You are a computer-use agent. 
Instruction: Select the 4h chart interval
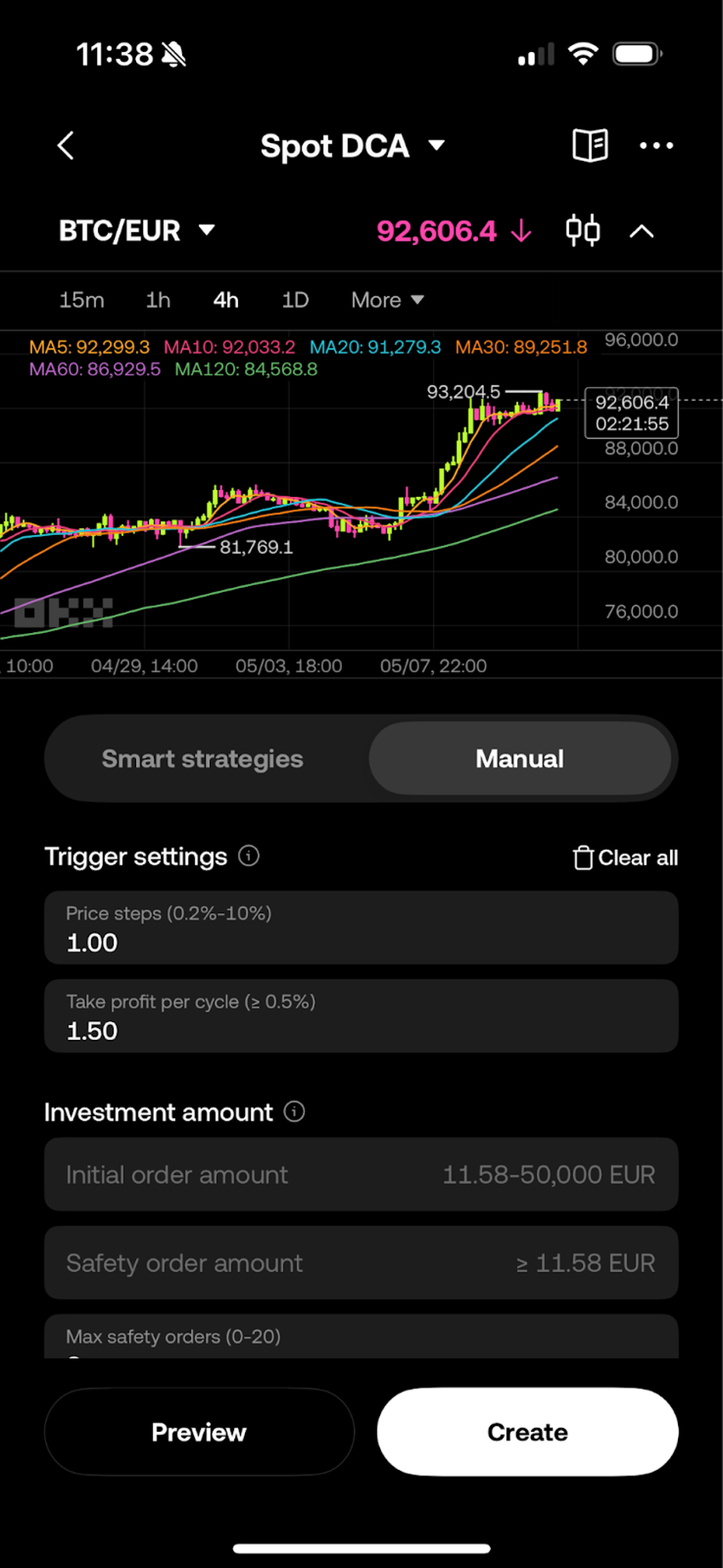(x=225, y=300)
